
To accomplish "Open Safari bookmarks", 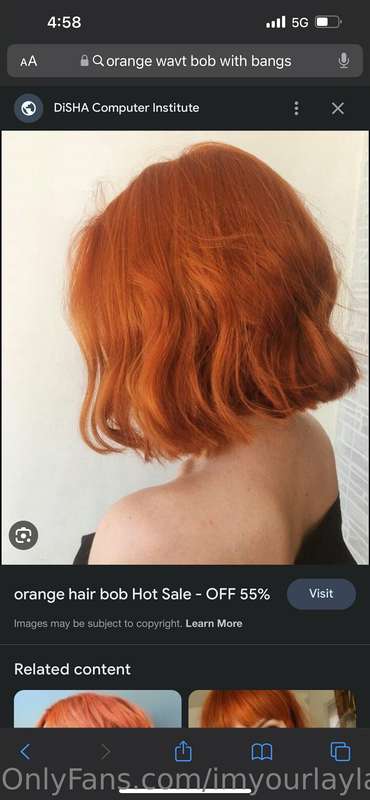I will pos(262,752).
